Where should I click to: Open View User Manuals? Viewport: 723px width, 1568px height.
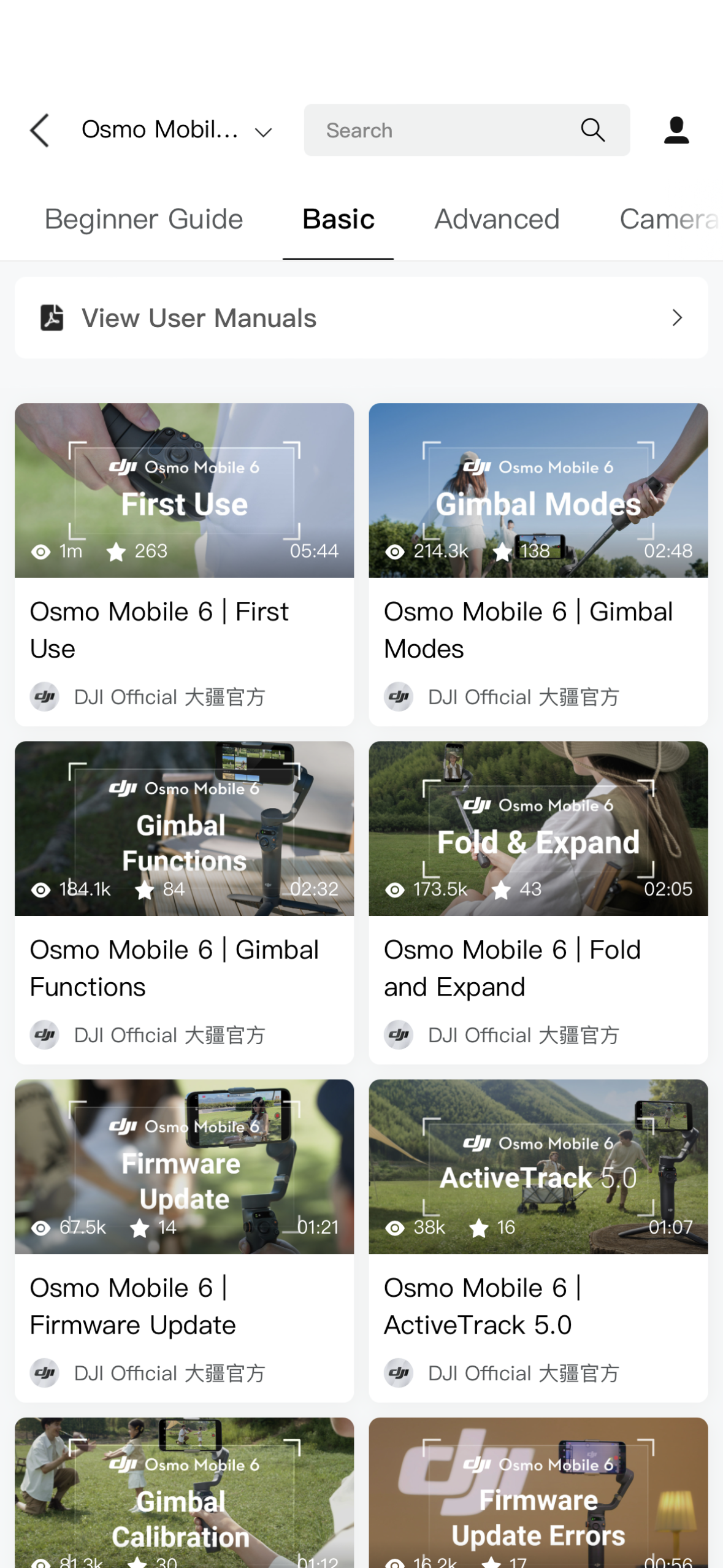pos(361,318)
